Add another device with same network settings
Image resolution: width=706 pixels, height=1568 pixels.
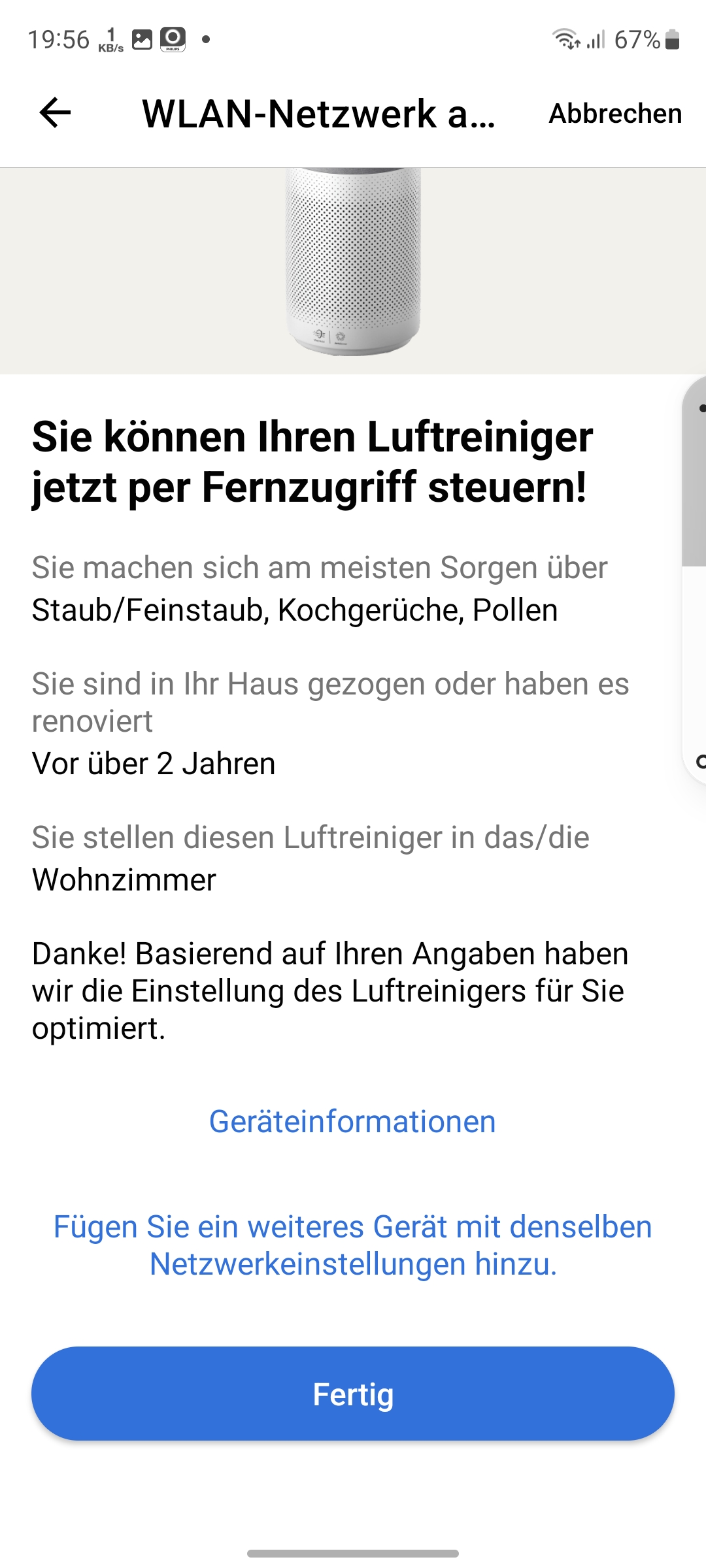pyautogui.click(x=352, y=1245)
